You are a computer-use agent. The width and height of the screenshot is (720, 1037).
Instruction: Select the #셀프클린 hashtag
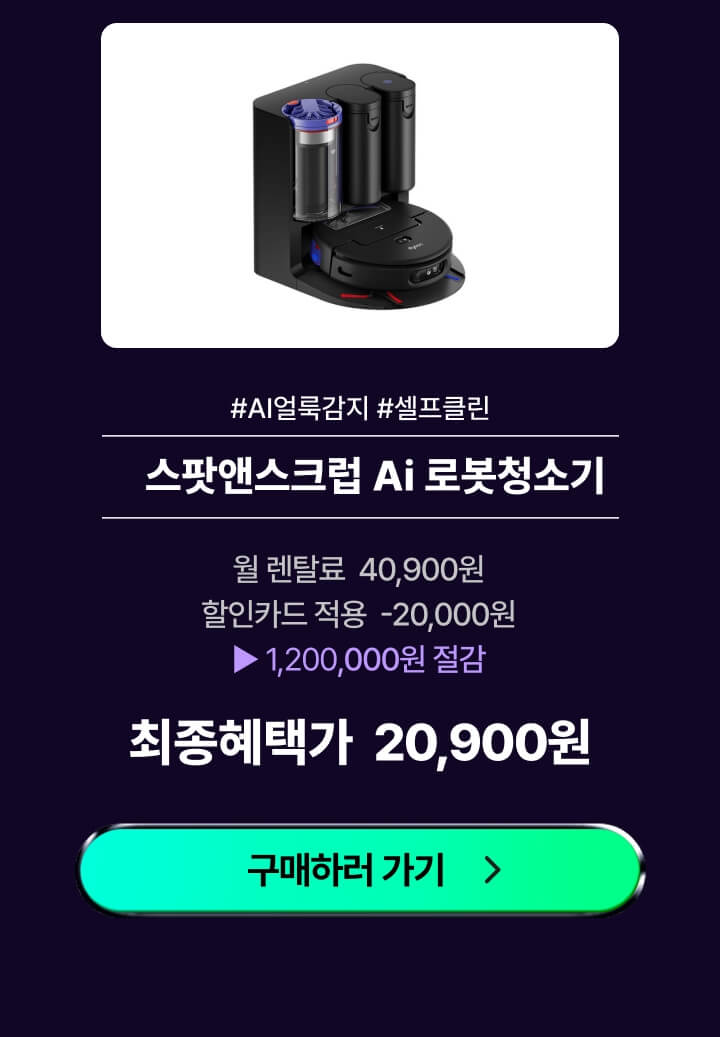(435, 405)
